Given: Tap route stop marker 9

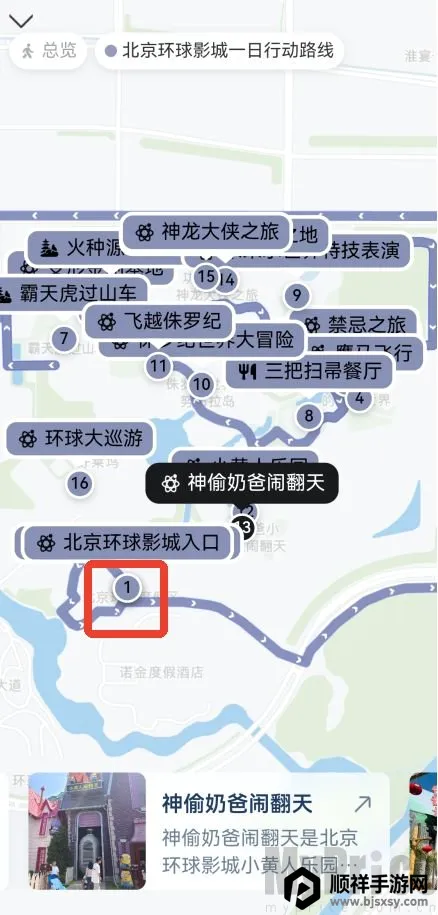Looking at the screenshot, I should click(297, 295).
